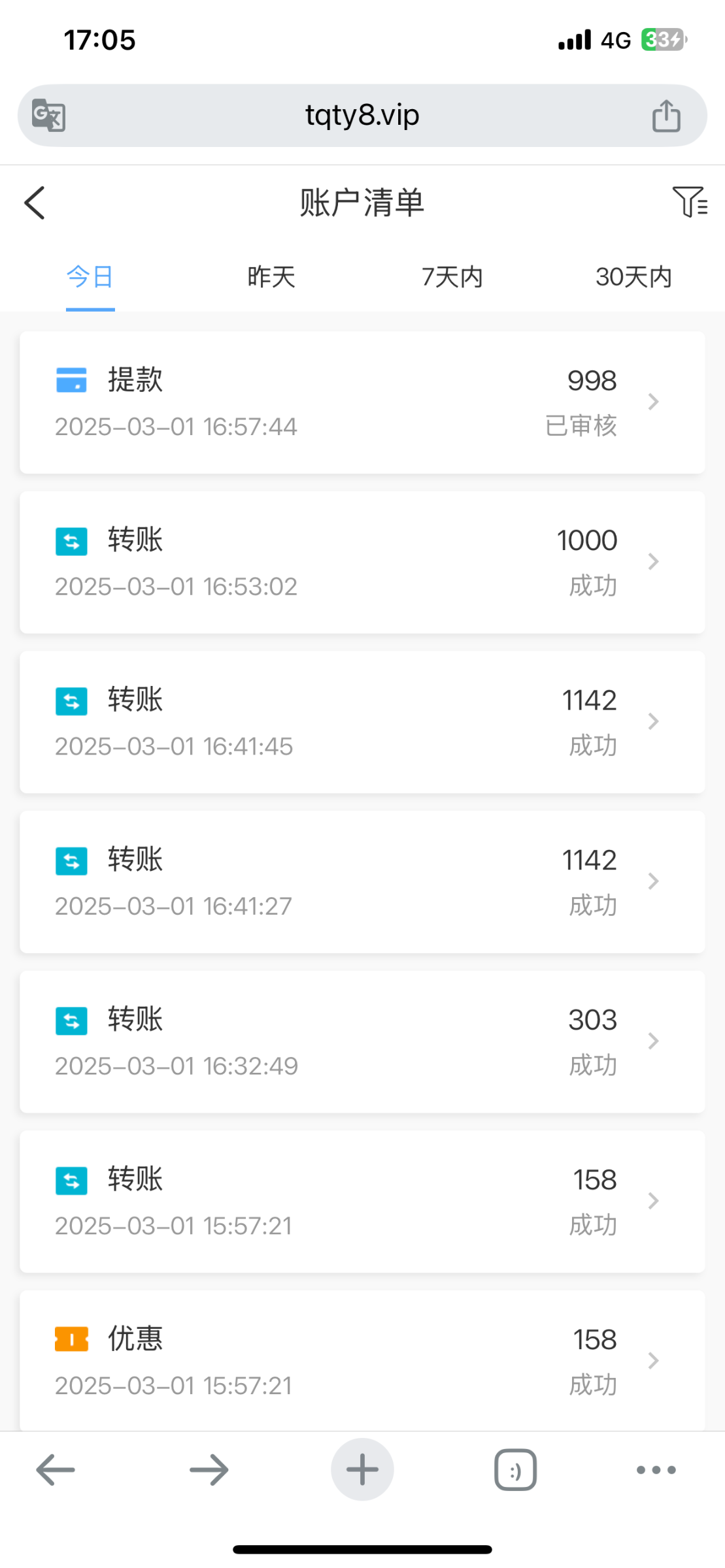Open the 转账 record of 158
The width and height of the screenshot is (725, 1568).
(x=362, y=1201)
